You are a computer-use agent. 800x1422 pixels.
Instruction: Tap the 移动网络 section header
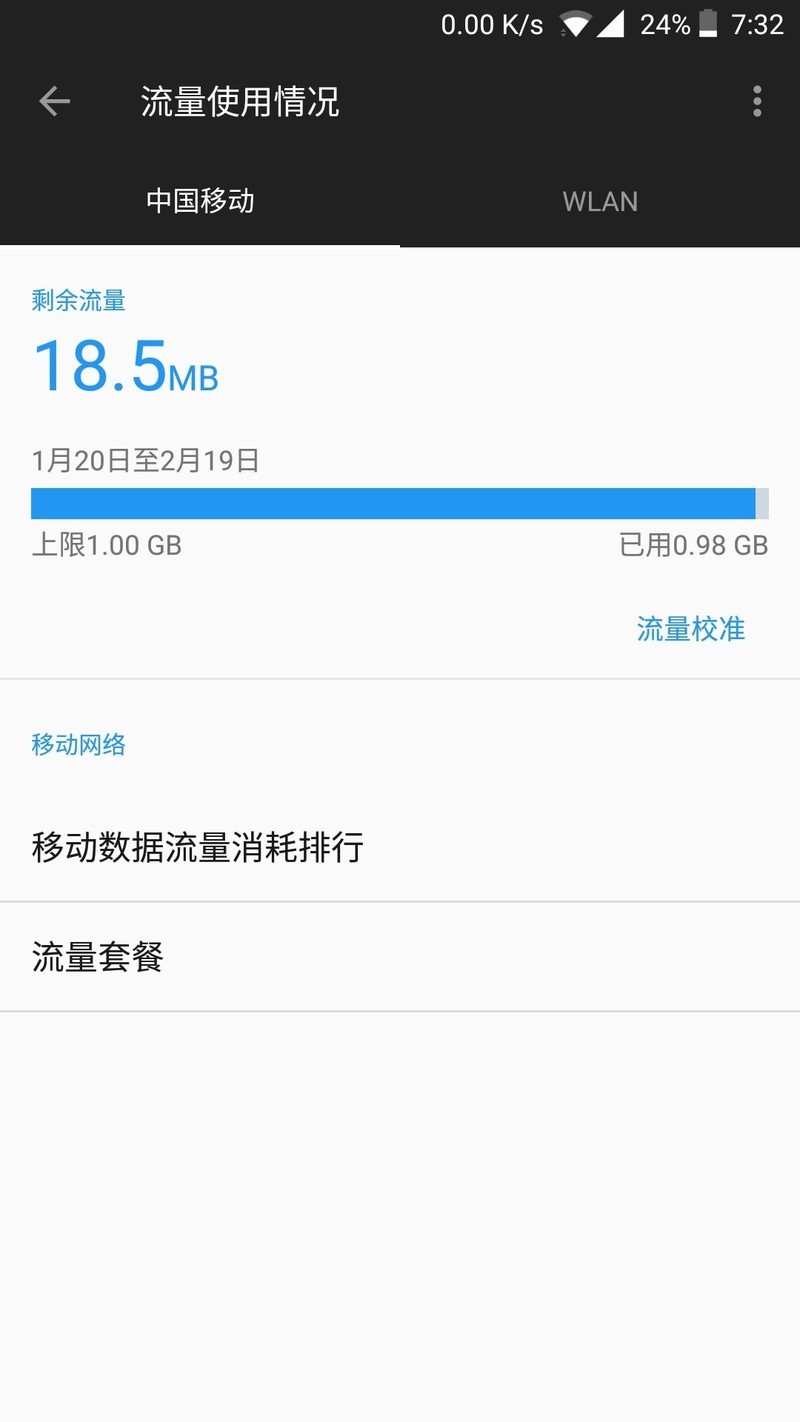click(x=78, y=744)
